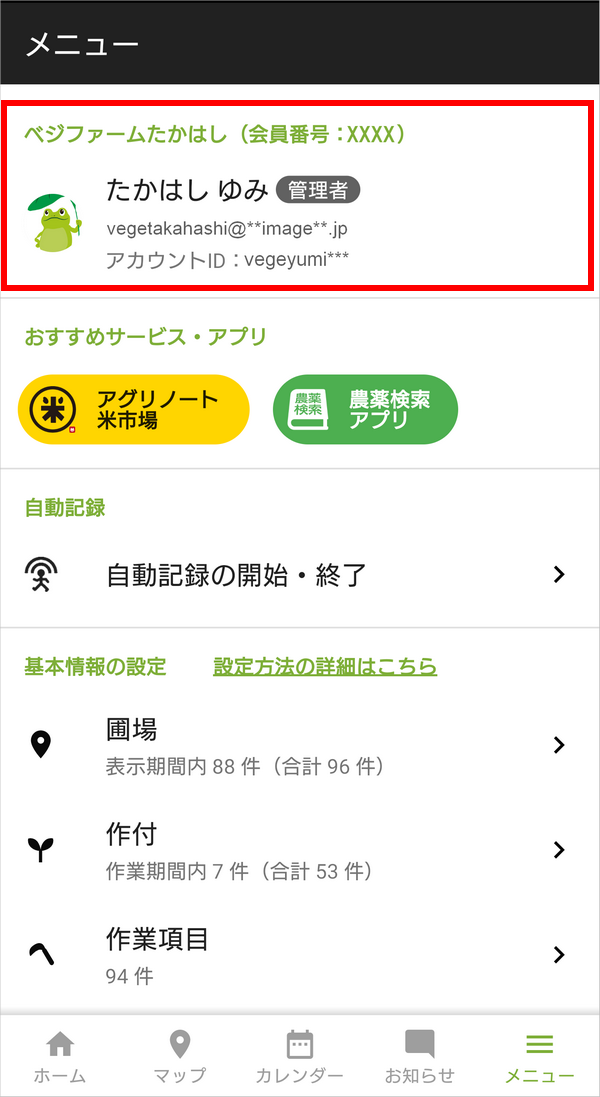Open the 農薬検索アプリ button
This screenshot has height=1097, width=600.
click(x=365, y=409)
